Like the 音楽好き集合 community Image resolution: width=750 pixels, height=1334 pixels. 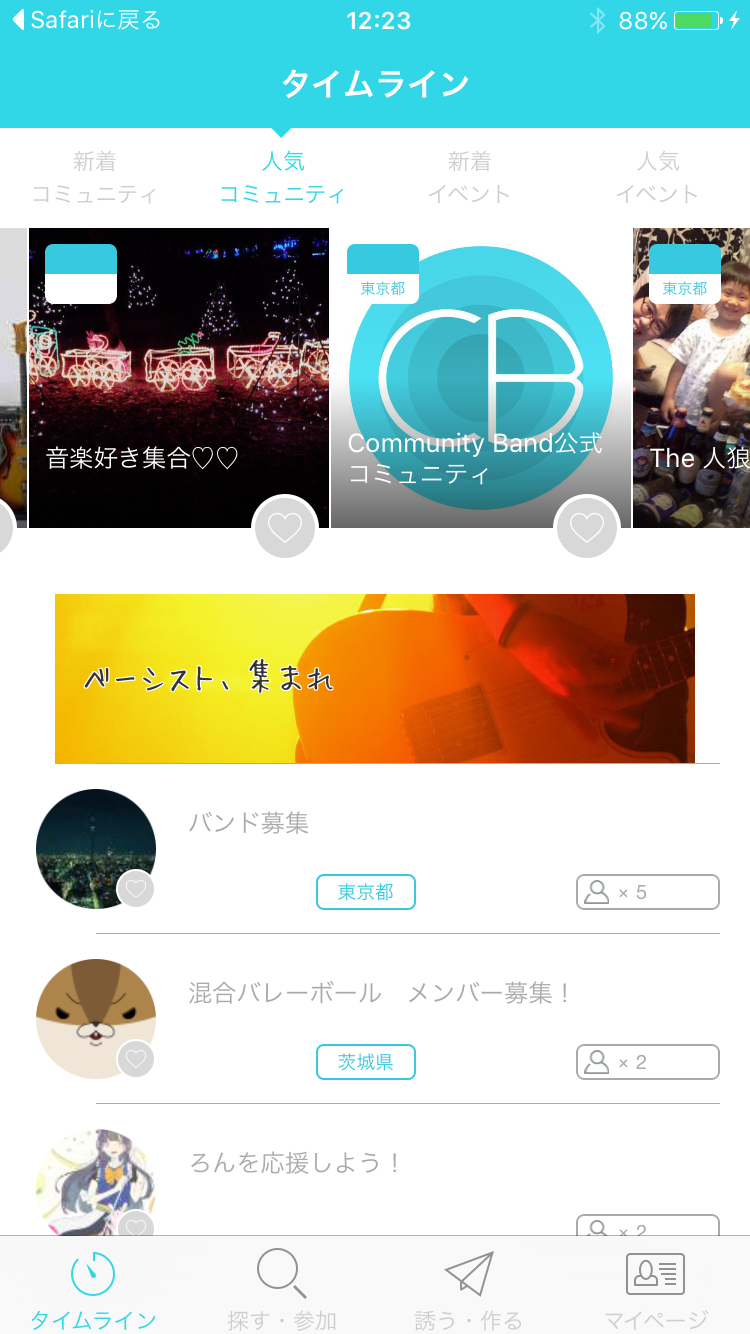click(285, 527)
